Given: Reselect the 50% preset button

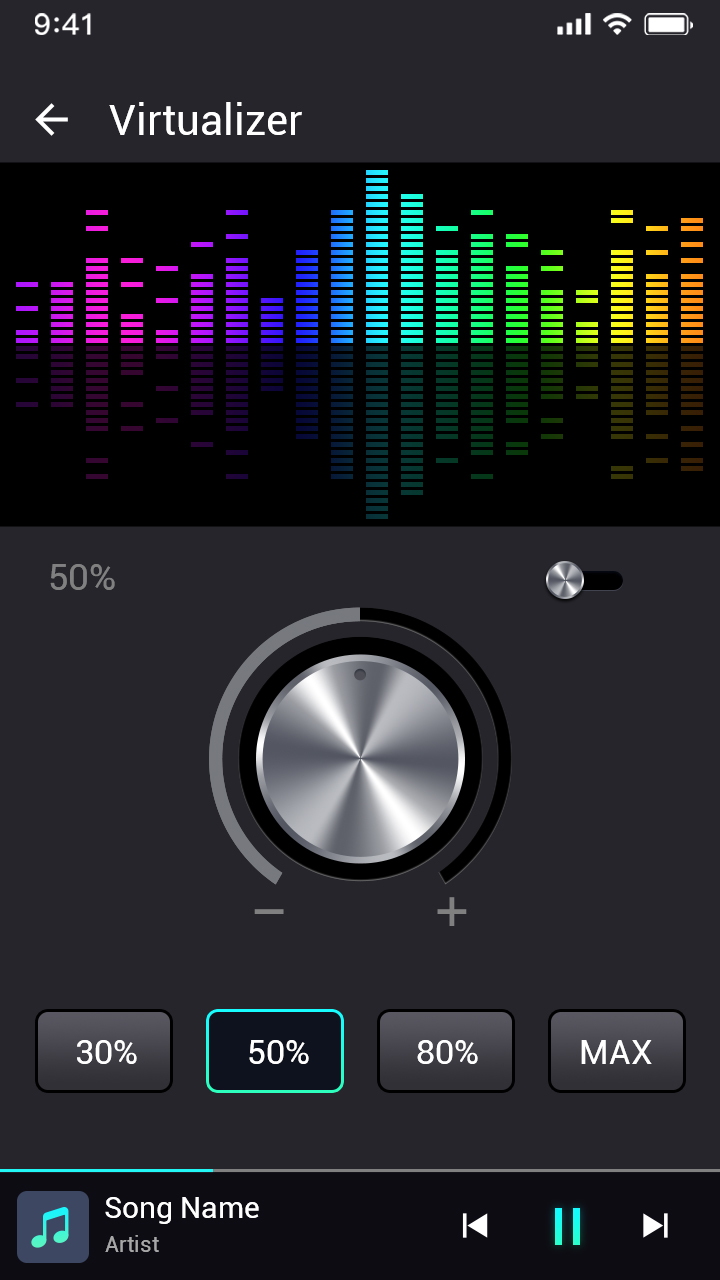Looking at the screenshot, I should (x=275, y=1051).
